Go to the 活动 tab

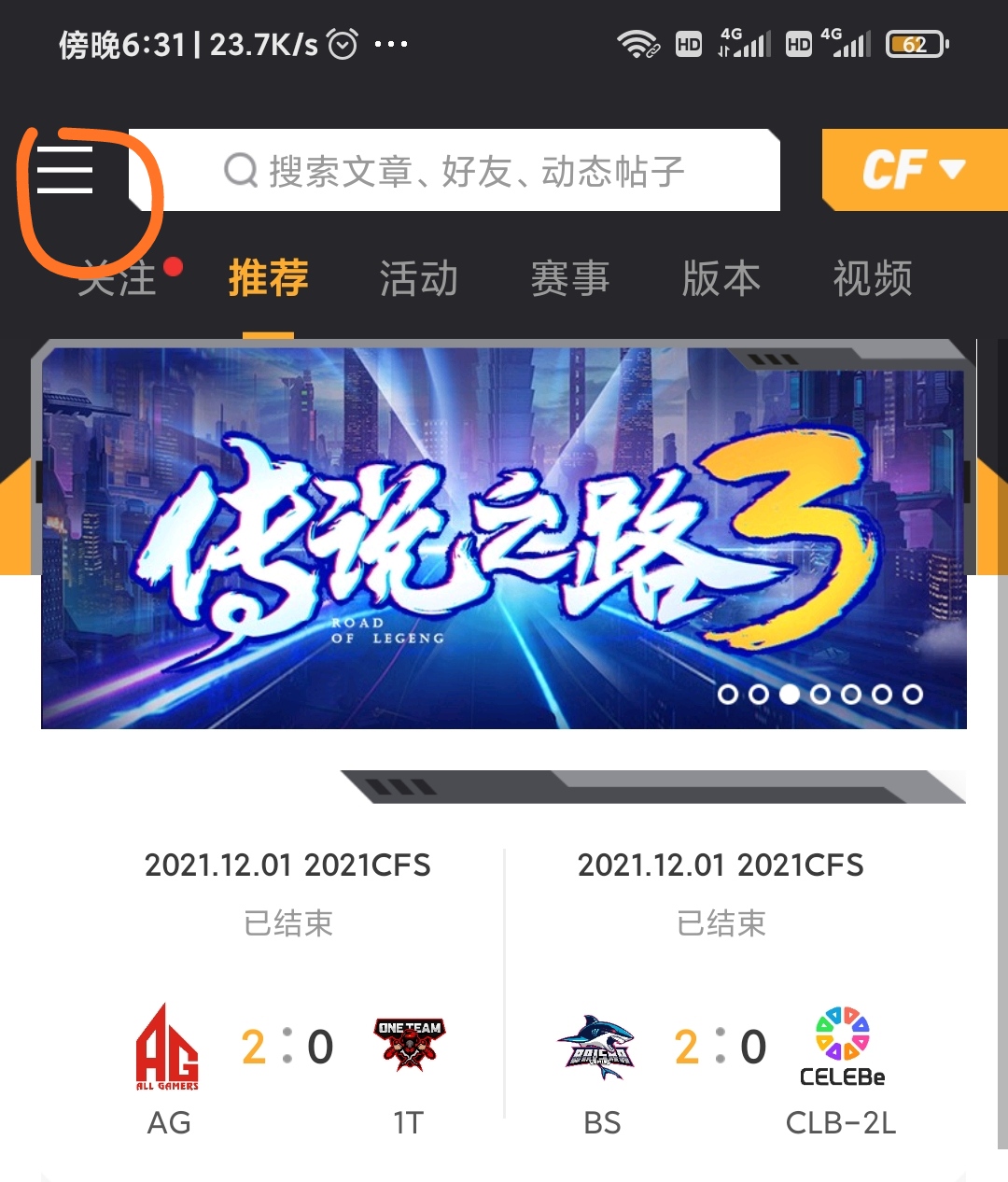(x=419, y=278)
